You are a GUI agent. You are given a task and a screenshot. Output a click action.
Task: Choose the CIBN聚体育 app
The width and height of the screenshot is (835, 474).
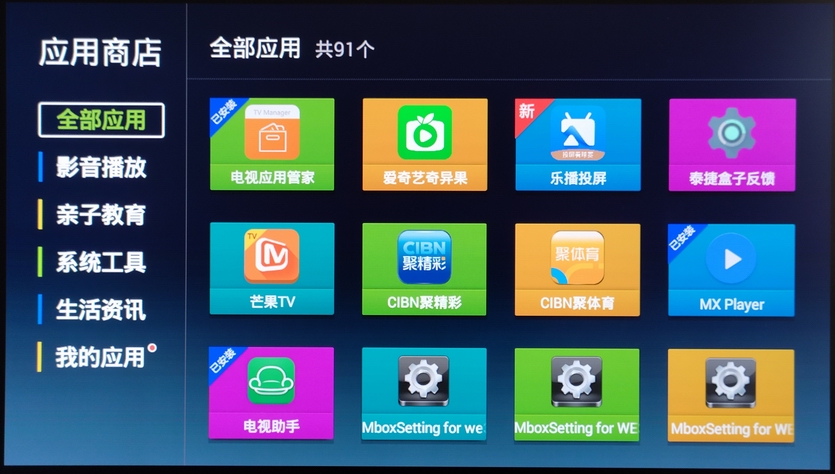pos(577,269)
